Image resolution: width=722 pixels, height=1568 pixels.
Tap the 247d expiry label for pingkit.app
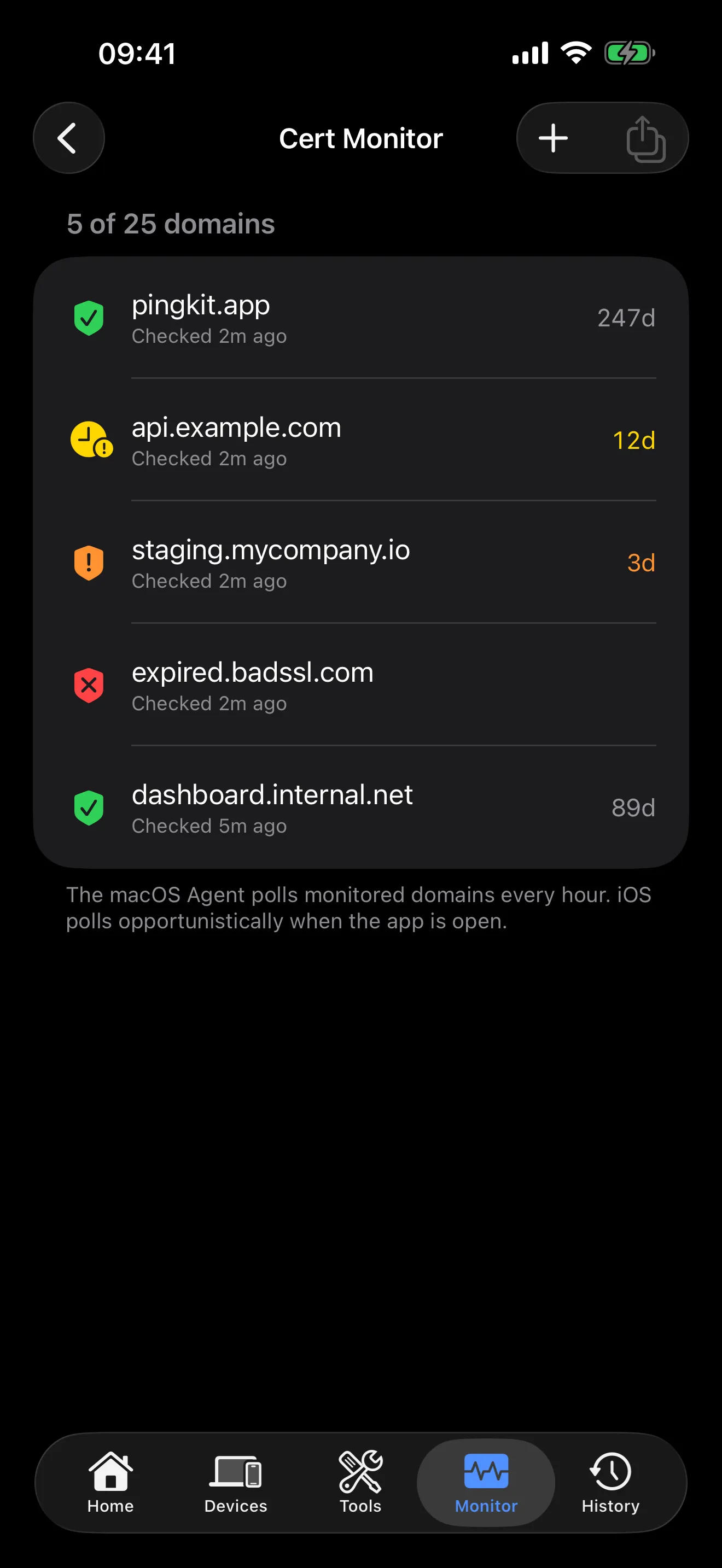coord(627,318)
